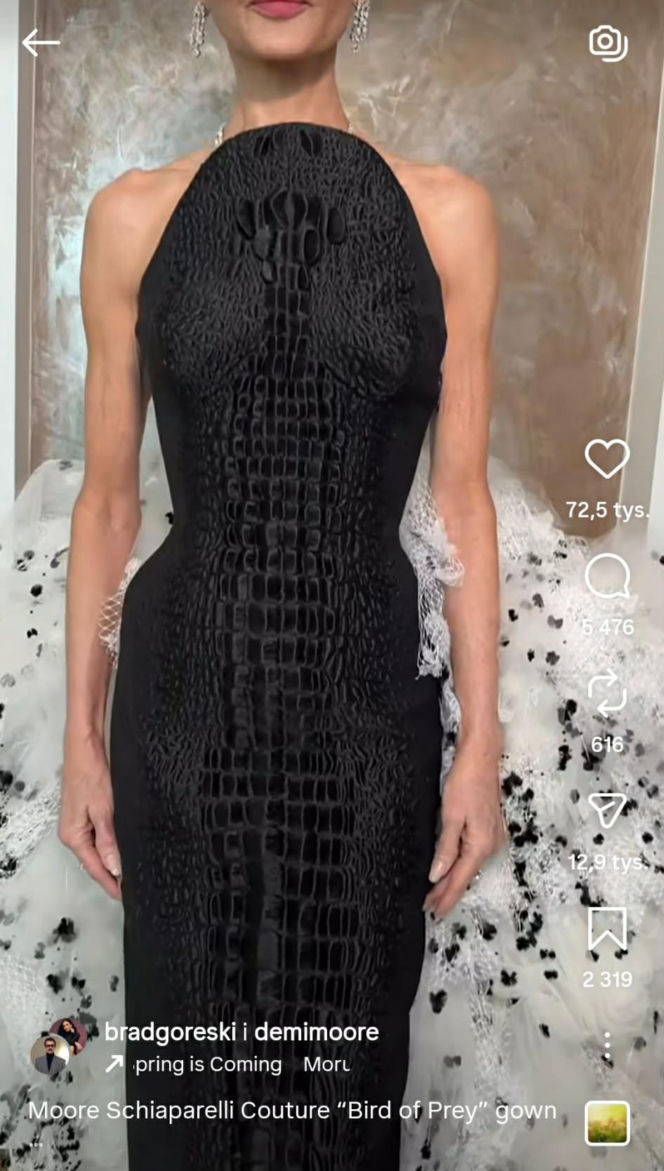Viewport: 664px width, 1171px height.
Task: Repost this reel
Action: tap(607, 692)
